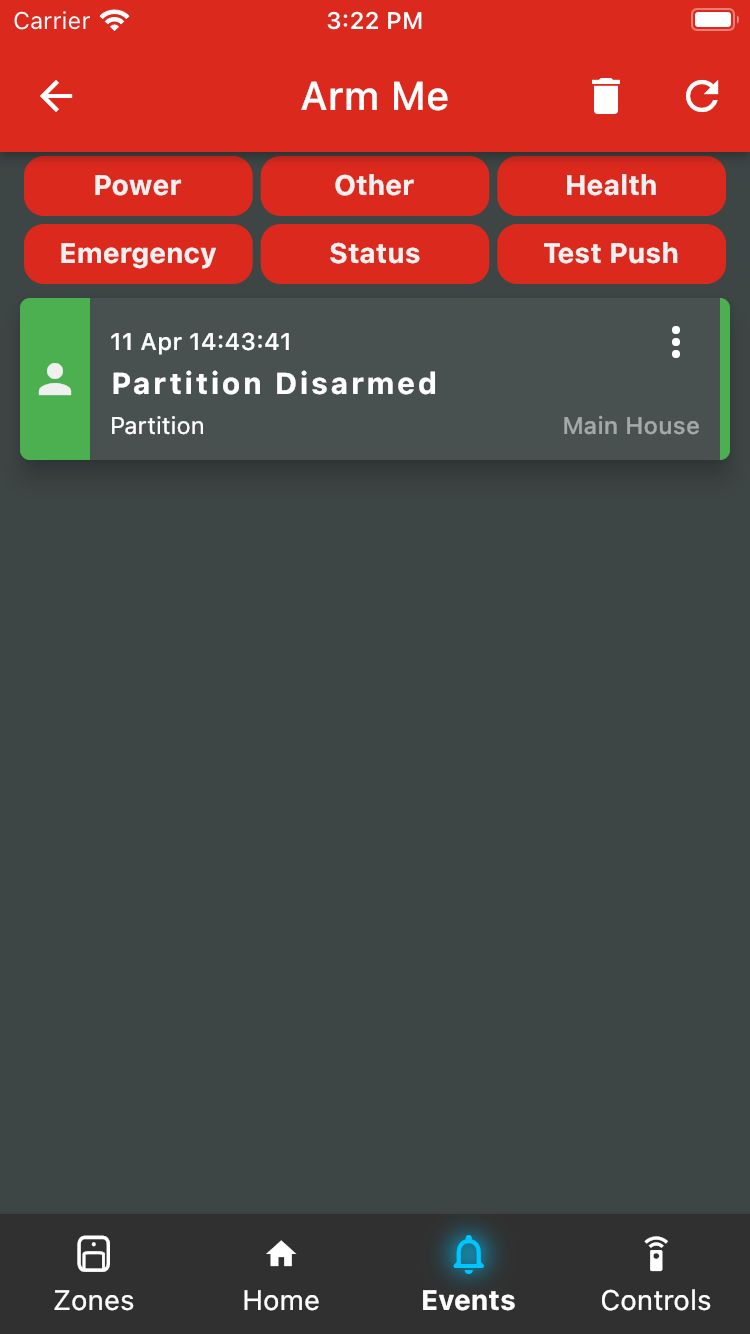750x1334 pixels.
Task: Show Health events
Action: (x=611, y=186)
